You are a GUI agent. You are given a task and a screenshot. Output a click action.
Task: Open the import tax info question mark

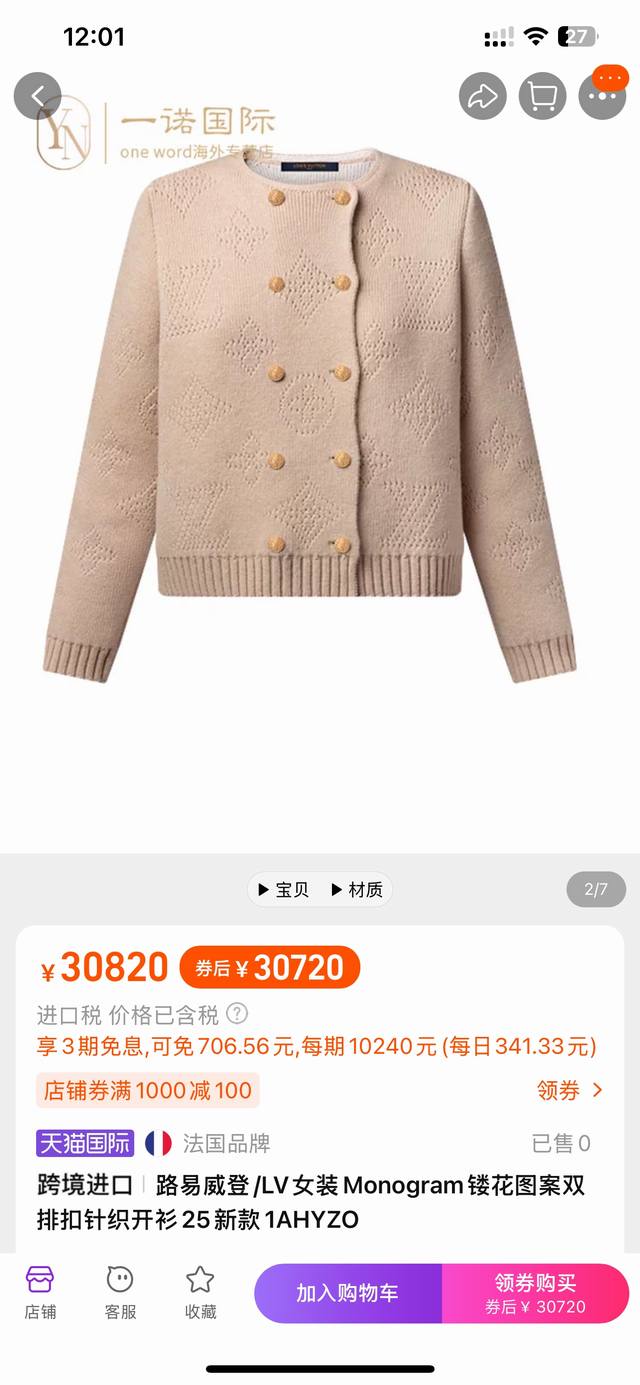[x=237, y=1014]
